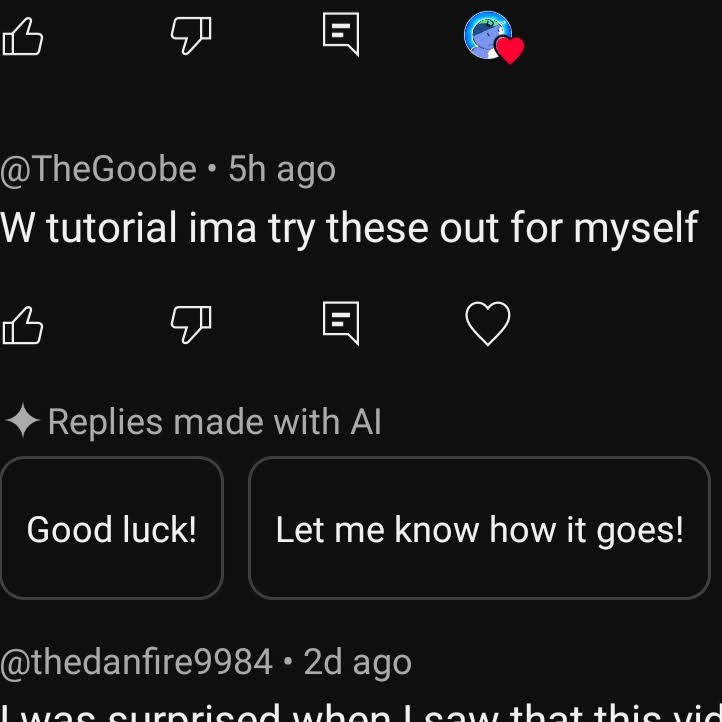Heart the comment from @TheGoobe
This screenshot has width=722, height=722.
[x=488, y=324]
